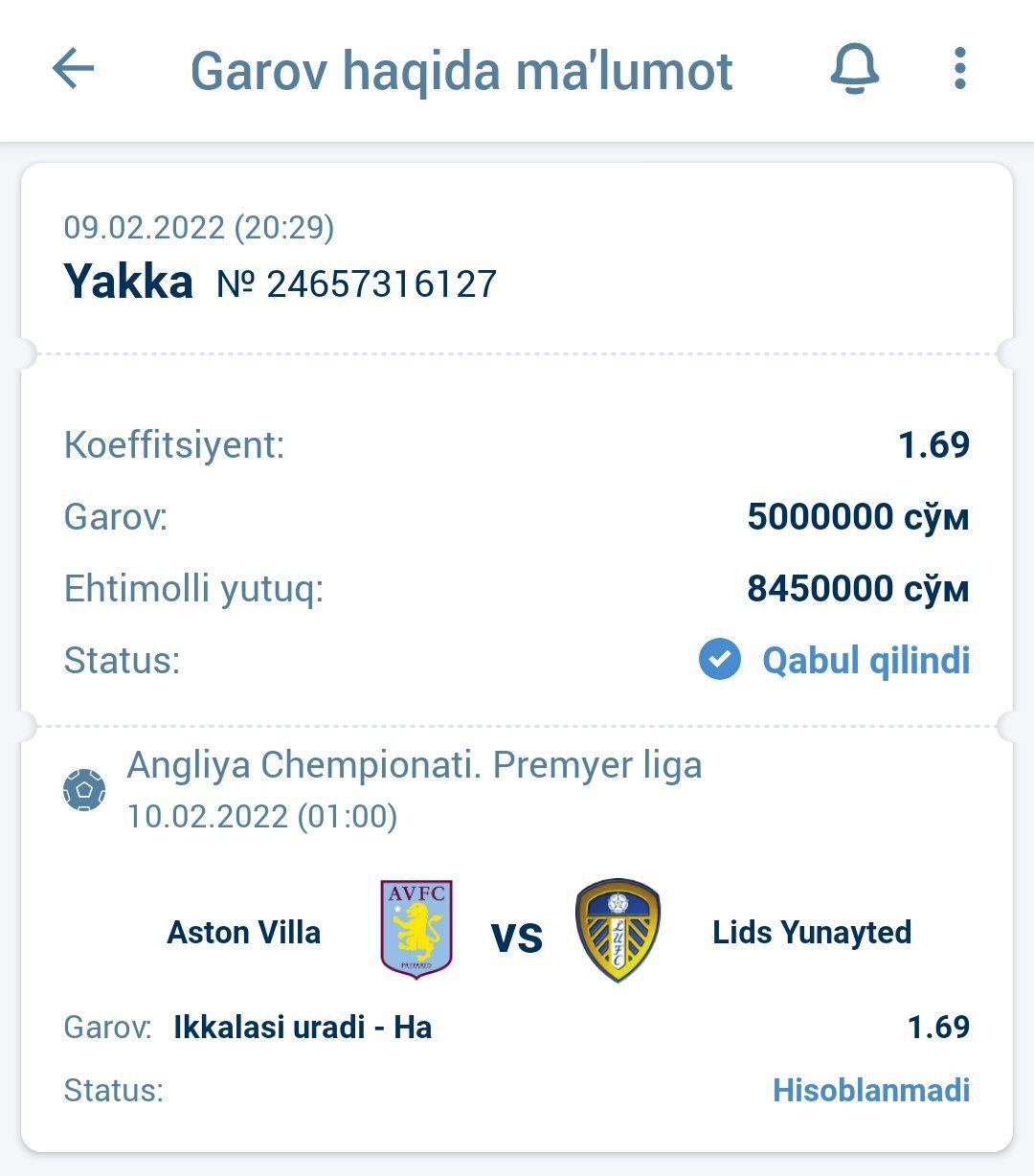
Task: Open the three-dot overflow menu
Action: 959,70
